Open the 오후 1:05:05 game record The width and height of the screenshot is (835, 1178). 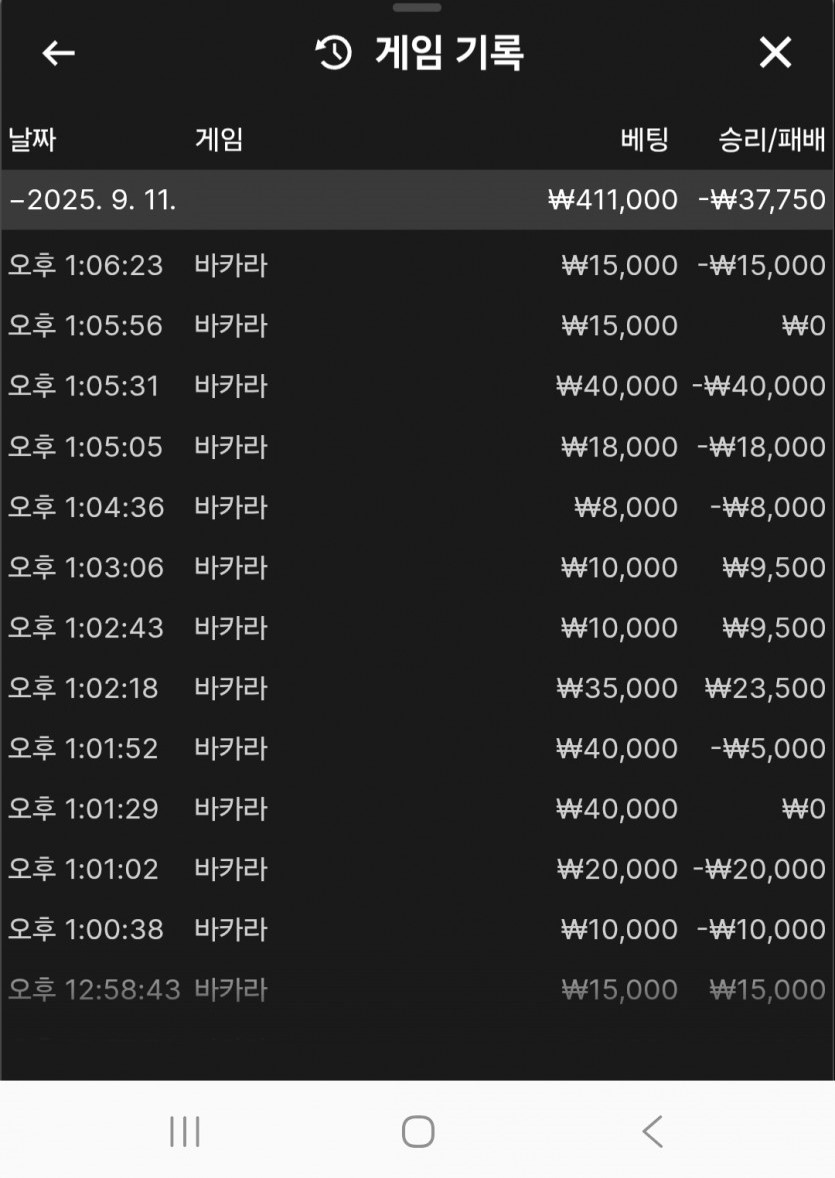coord(417,447)
